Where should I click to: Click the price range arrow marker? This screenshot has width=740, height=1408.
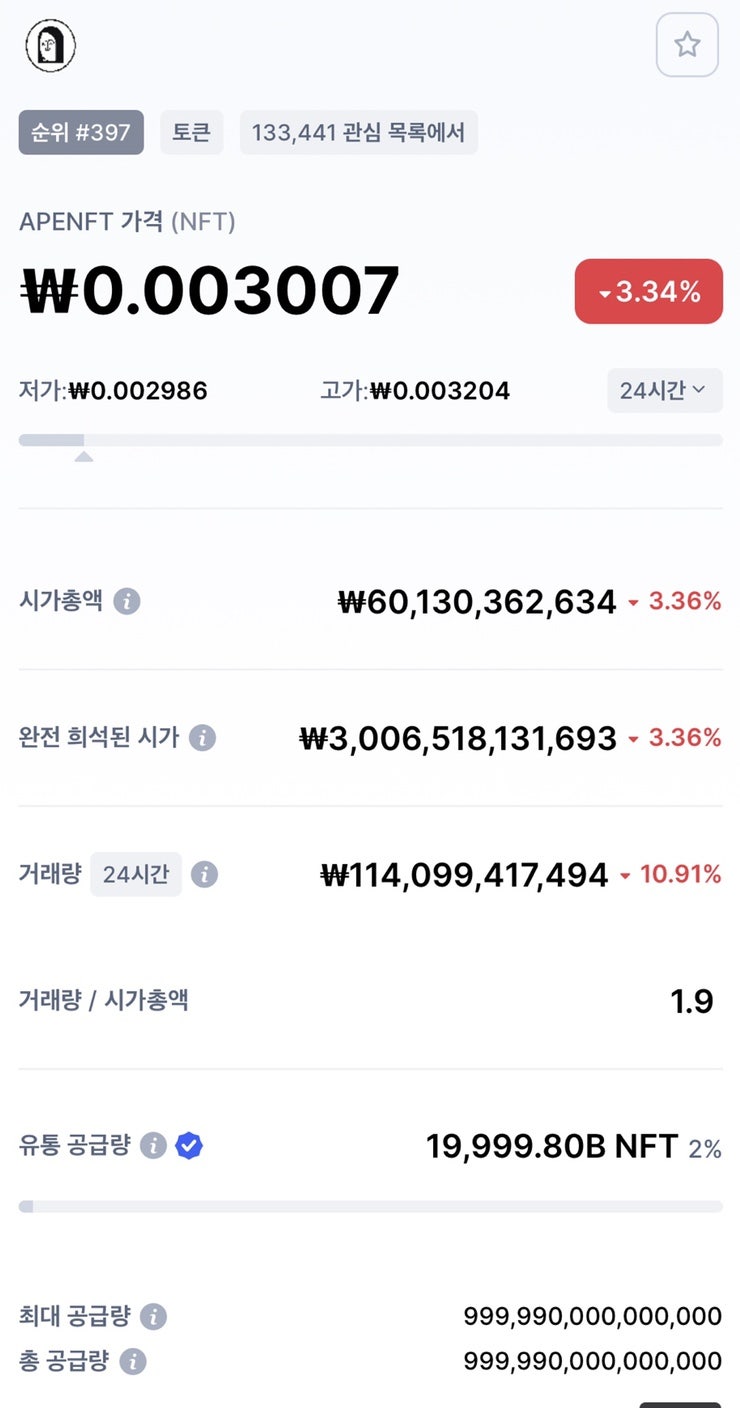pyautogui.click(x=84, y=455)
